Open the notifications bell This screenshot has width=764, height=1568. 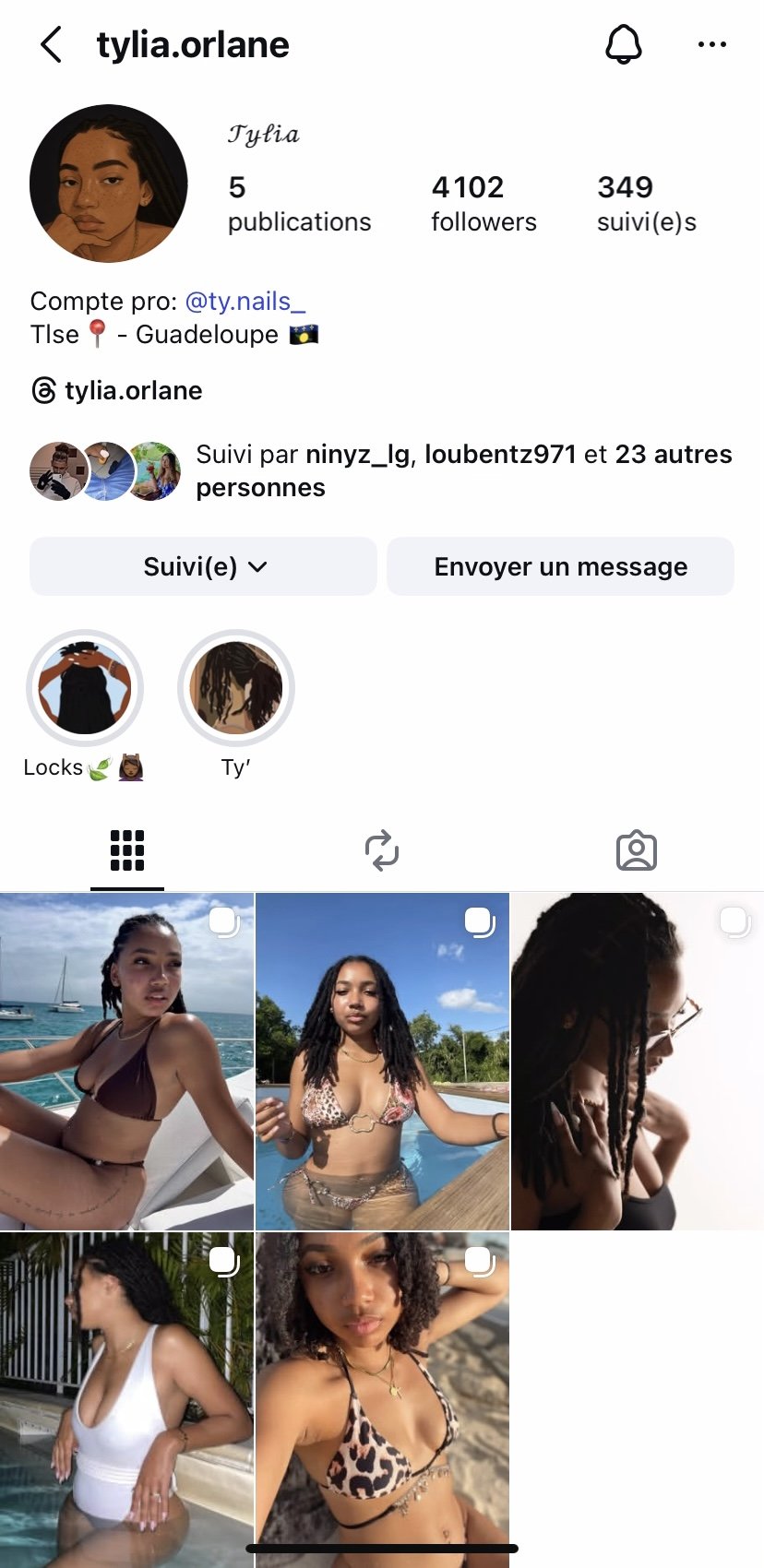tap(623, 44)
